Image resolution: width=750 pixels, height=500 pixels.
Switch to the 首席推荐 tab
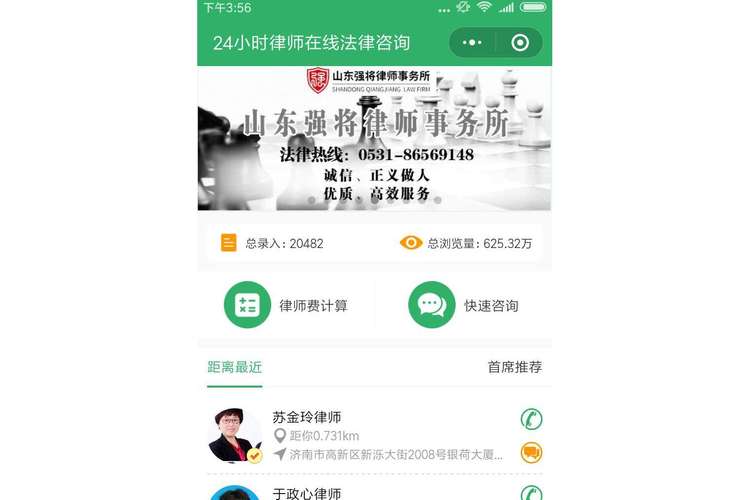pyautogui.click(x=514, y=367)
